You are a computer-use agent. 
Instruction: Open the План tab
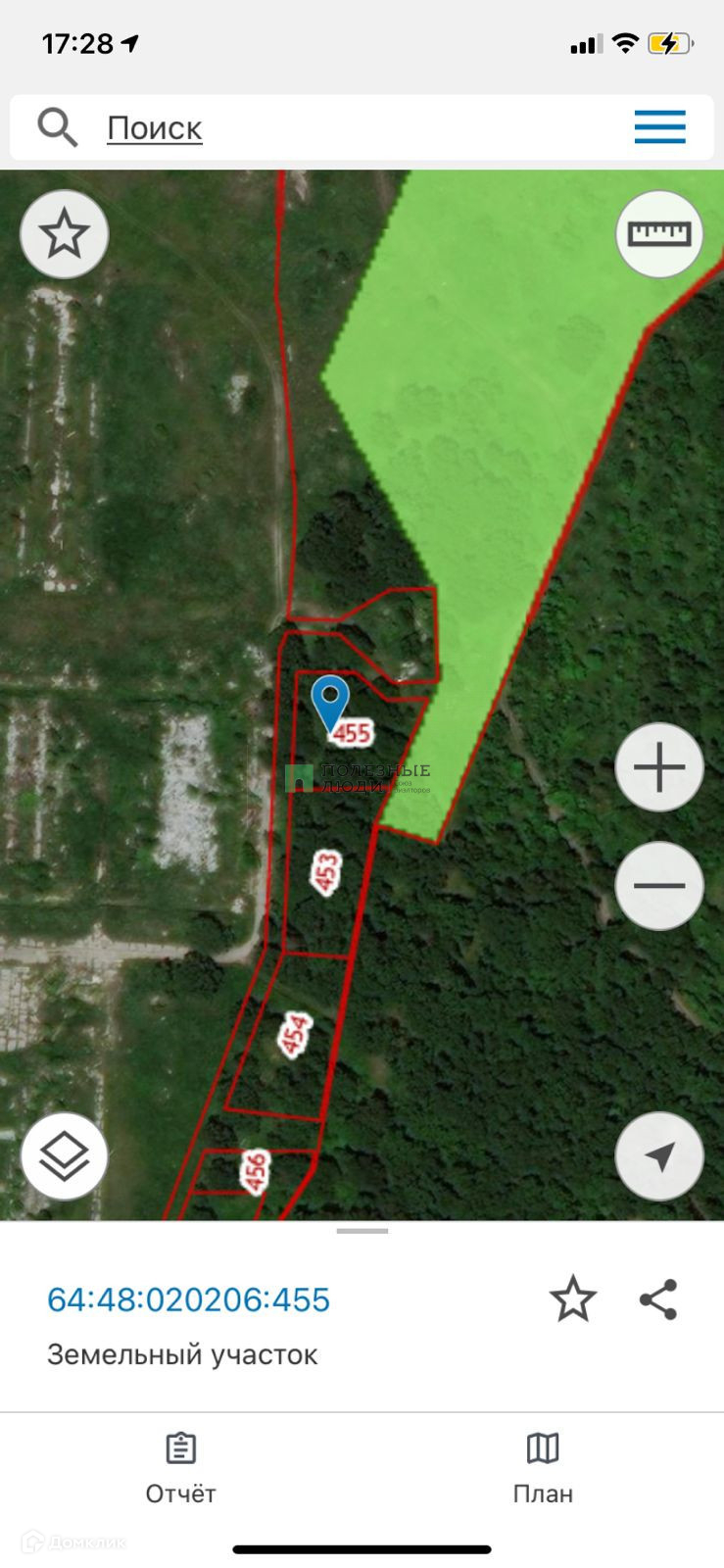543,1467
